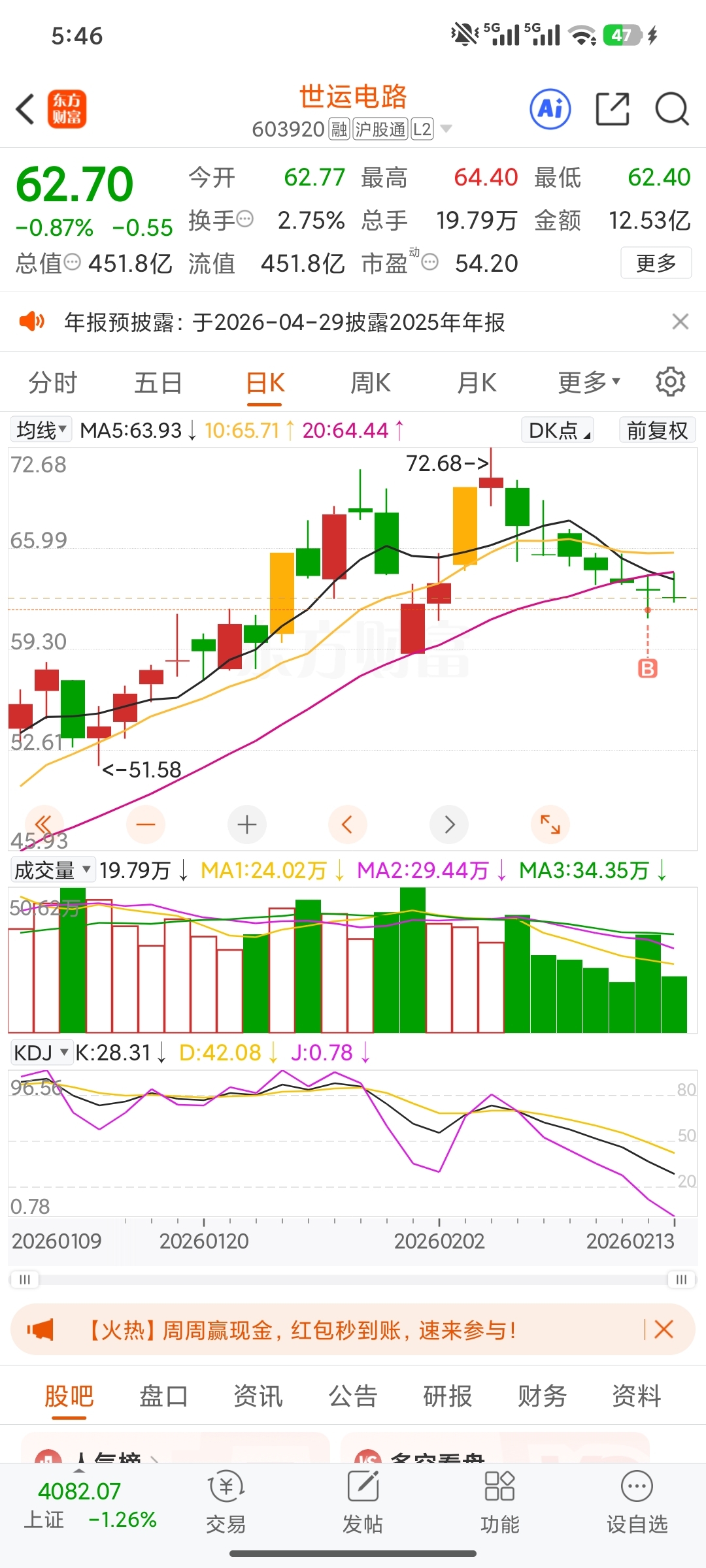Switch to the 公告 section tab
Viewport: 706px width, 1568px height.
tap(353, 1396)
